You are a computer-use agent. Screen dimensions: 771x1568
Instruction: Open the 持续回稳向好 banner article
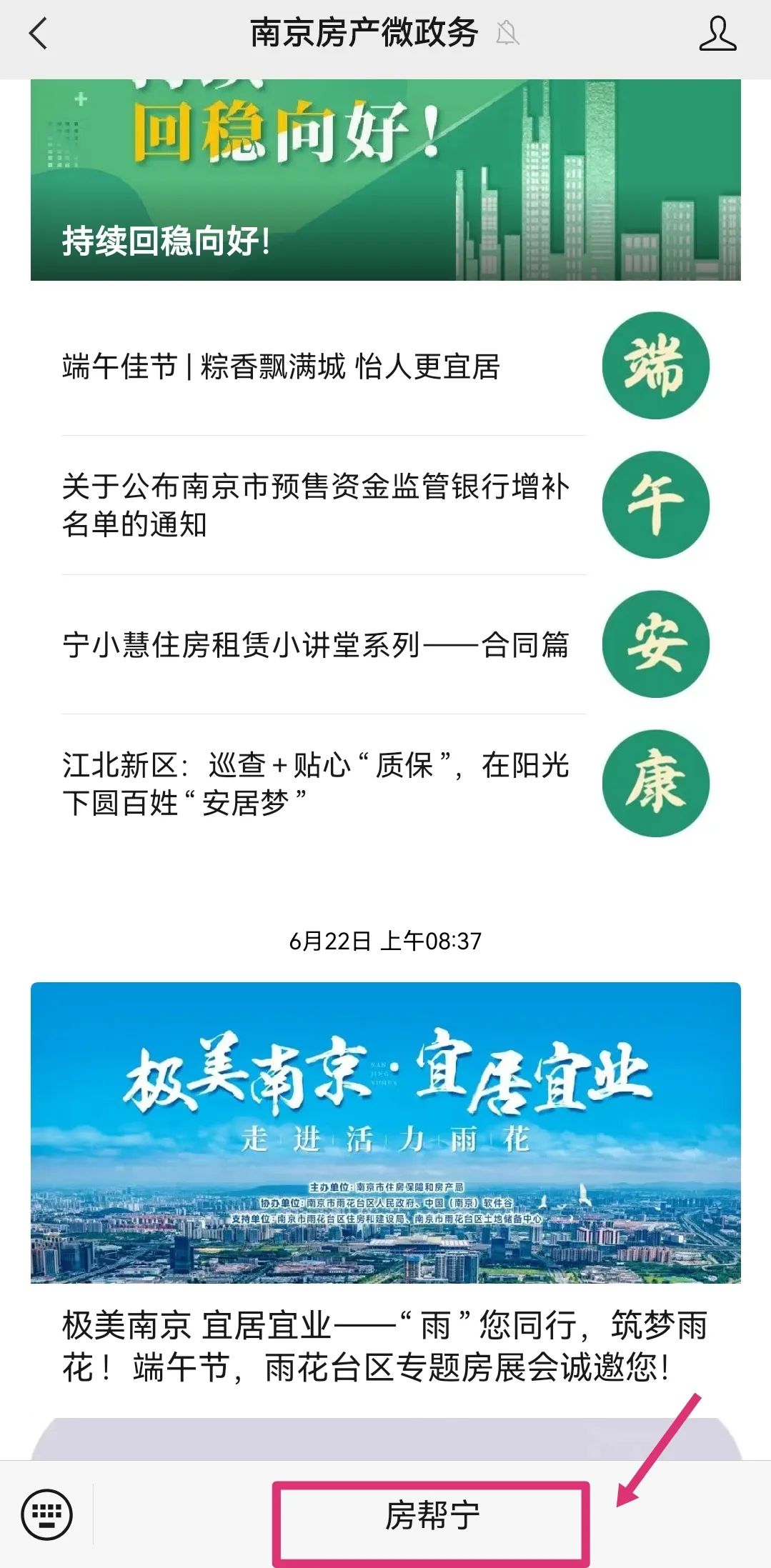point(385,180)
